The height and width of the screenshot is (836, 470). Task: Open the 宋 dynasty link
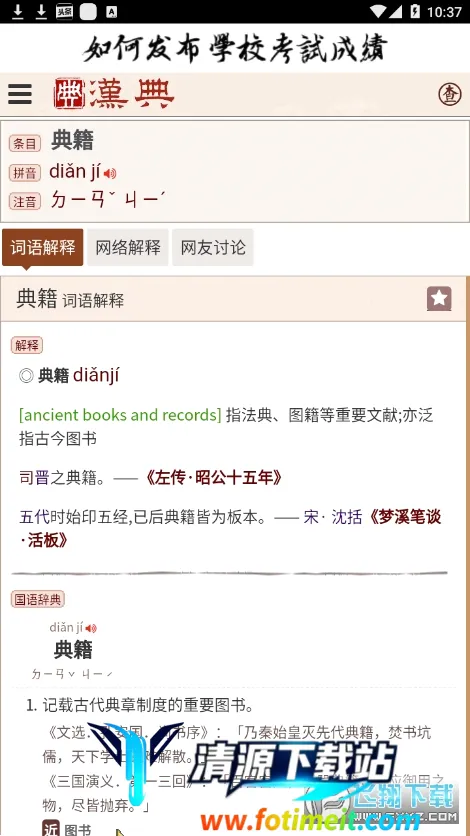click(x=311, y=517)
